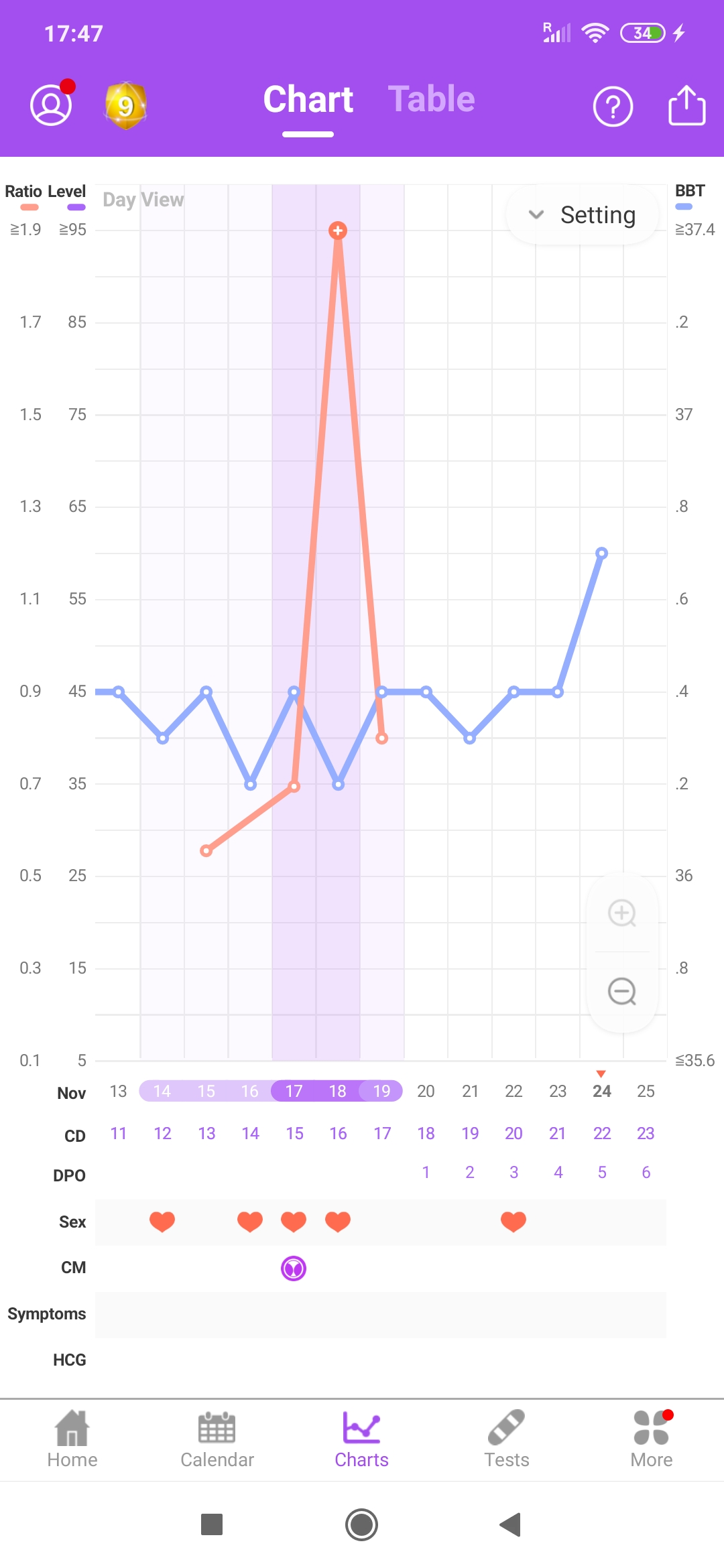Select the Charts tab
724x1568 pixels.
click(362, 1439)
